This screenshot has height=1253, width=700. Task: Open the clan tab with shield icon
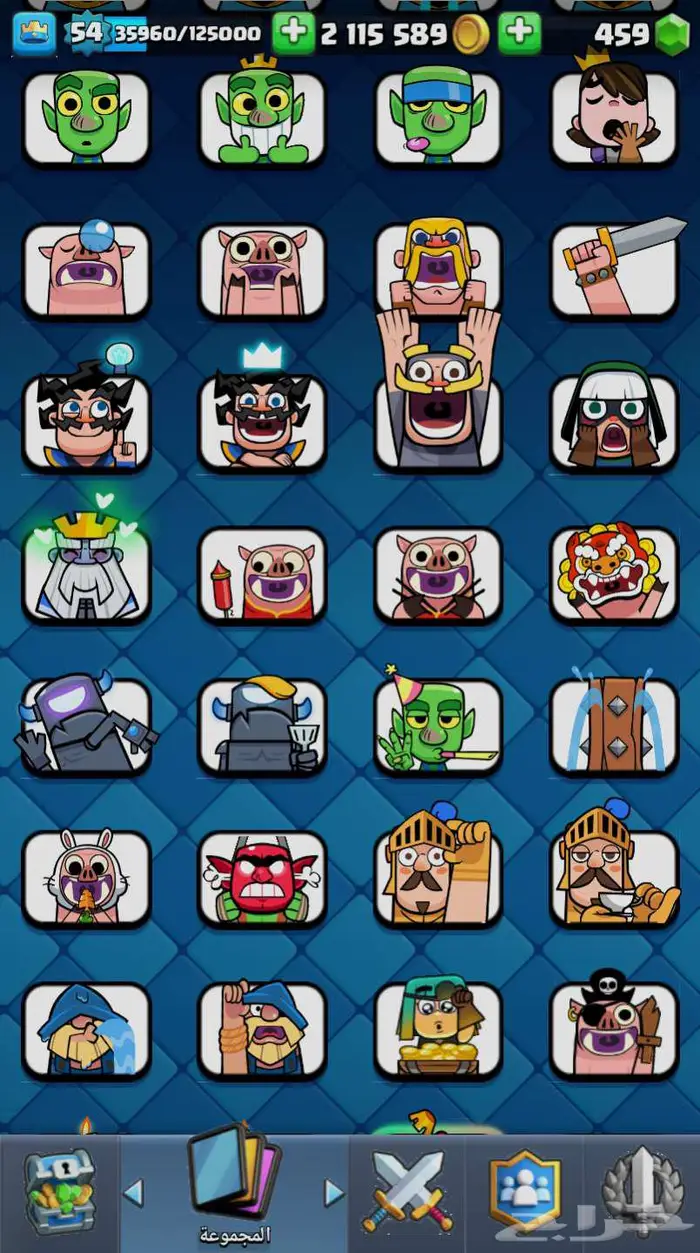point(524,1191)
